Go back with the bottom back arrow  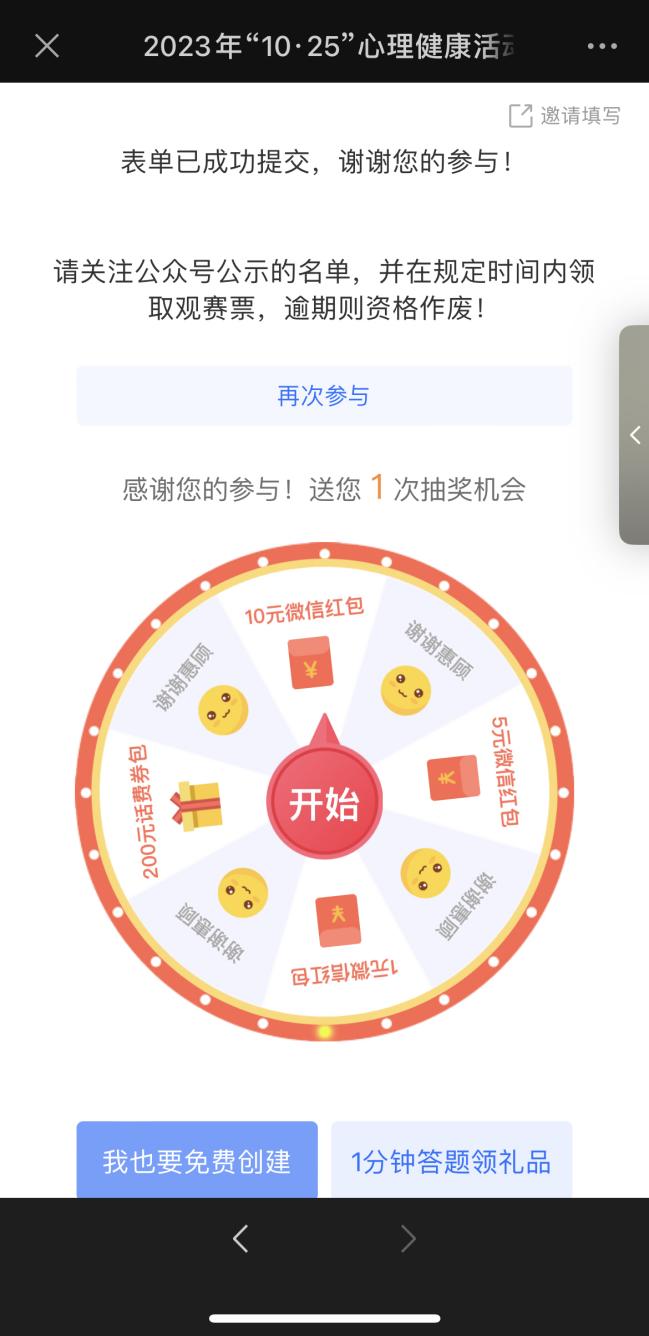point(240,1239)
